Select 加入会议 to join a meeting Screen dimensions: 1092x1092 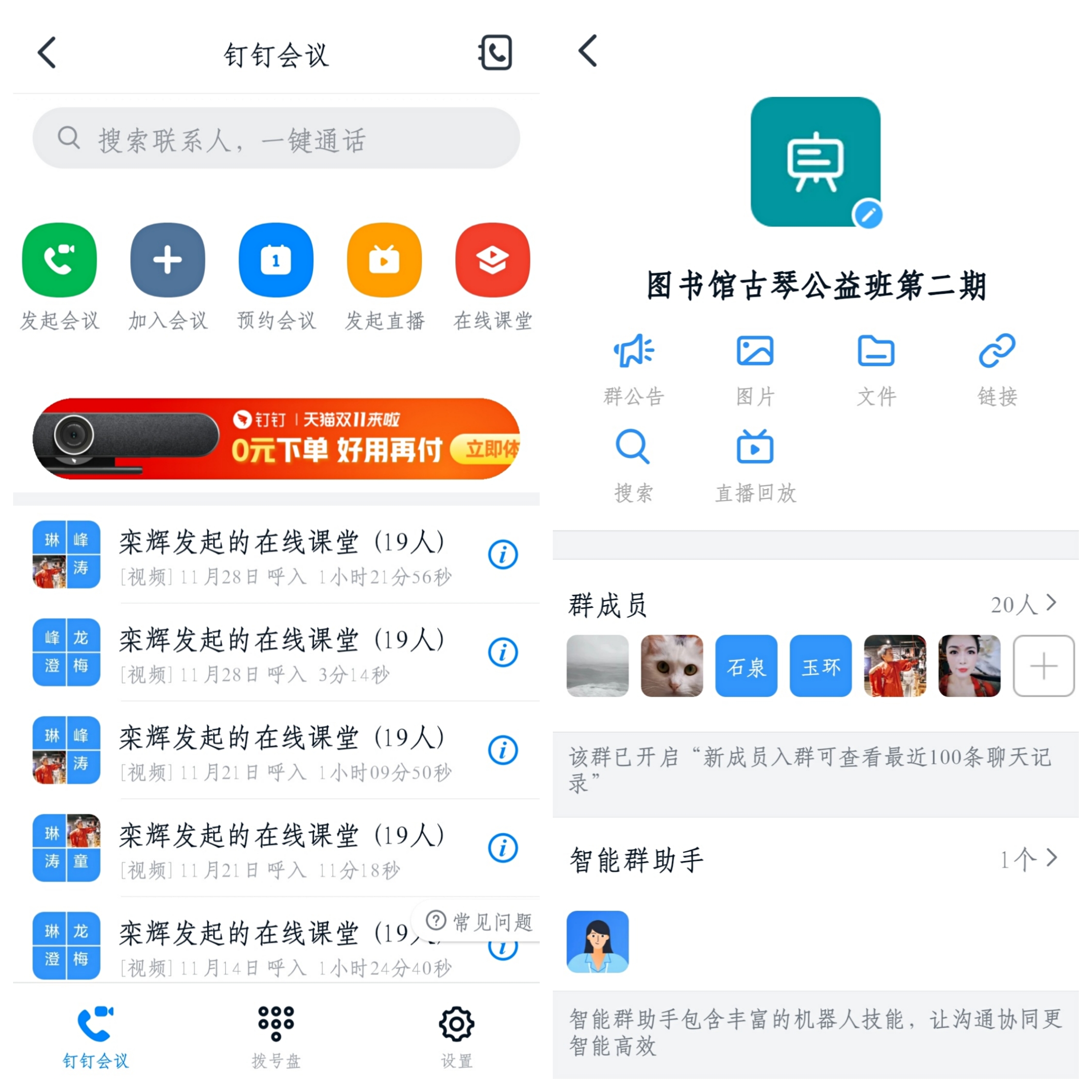167,261
